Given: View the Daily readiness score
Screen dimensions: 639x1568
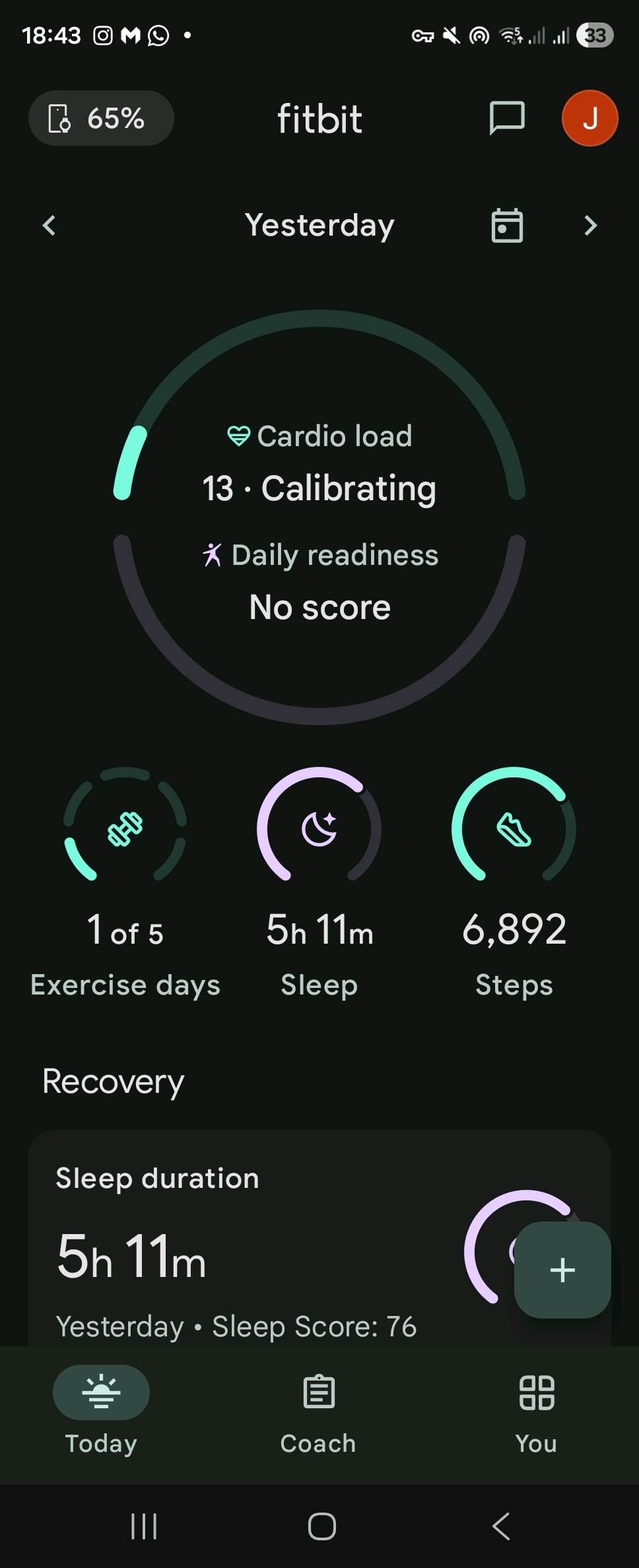Looking at the screenshot, I should pyautogui.click(x=319, y=581).
